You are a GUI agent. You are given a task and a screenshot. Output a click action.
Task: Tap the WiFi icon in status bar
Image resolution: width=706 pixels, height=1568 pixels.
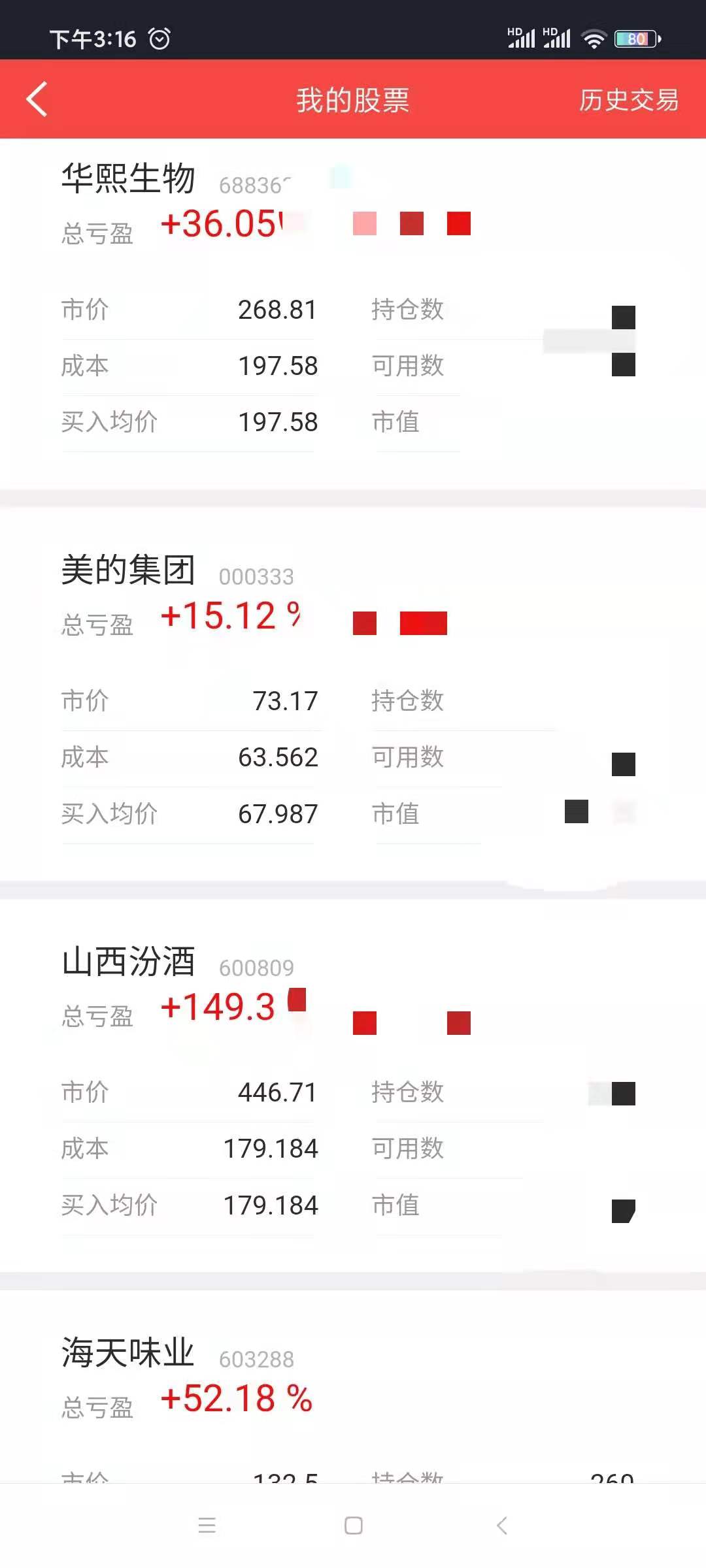[x=594, y=39]
